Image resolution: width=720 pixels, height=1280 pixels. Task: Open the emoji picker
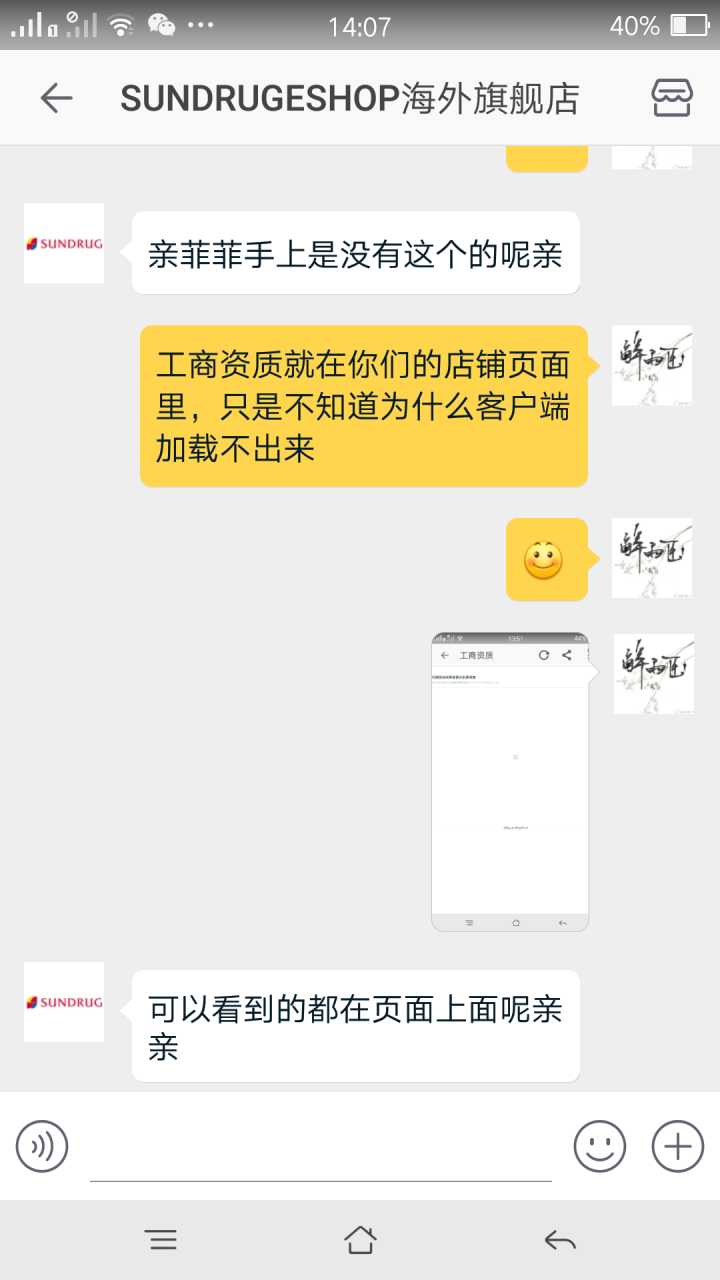click(x=600, y=1146)
